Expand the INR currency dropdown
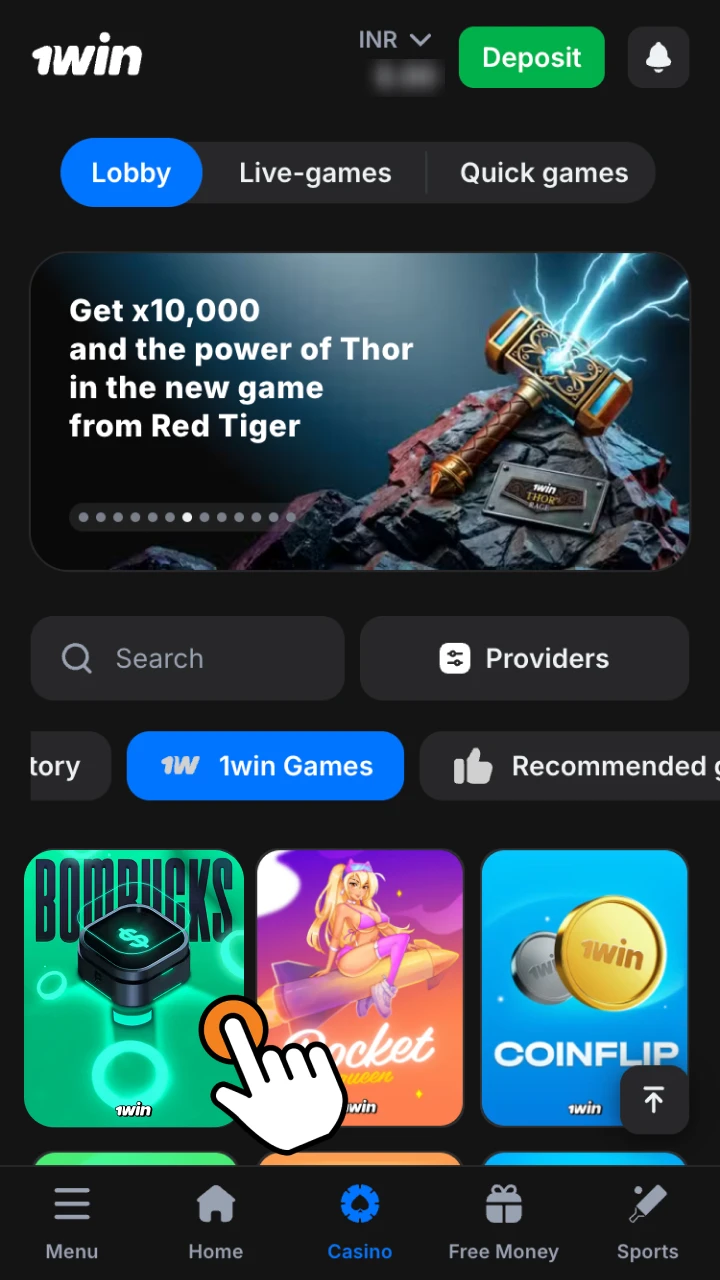 click(x=395, y=40)
